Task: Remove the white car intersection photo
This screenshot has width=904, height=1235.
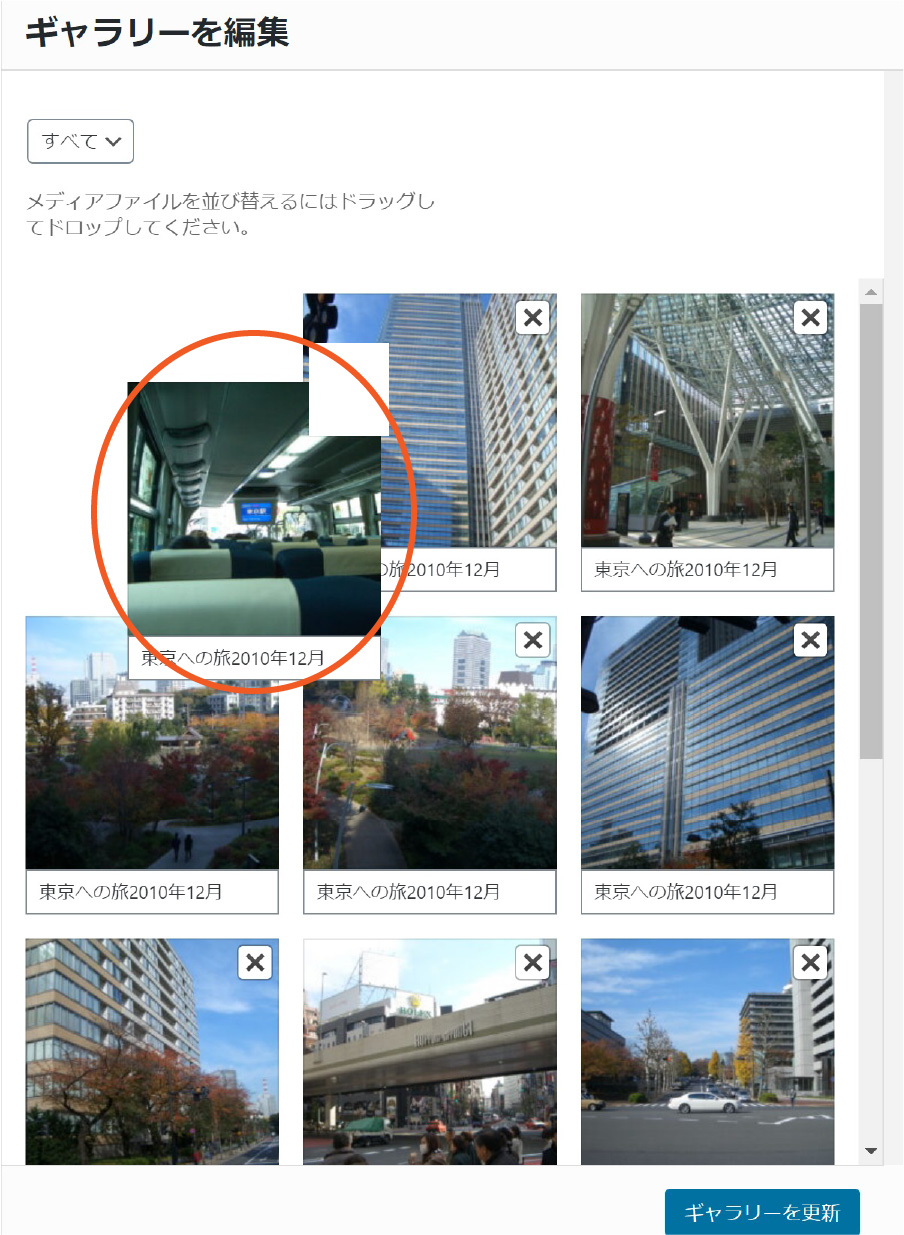Action: pos(810,963)
